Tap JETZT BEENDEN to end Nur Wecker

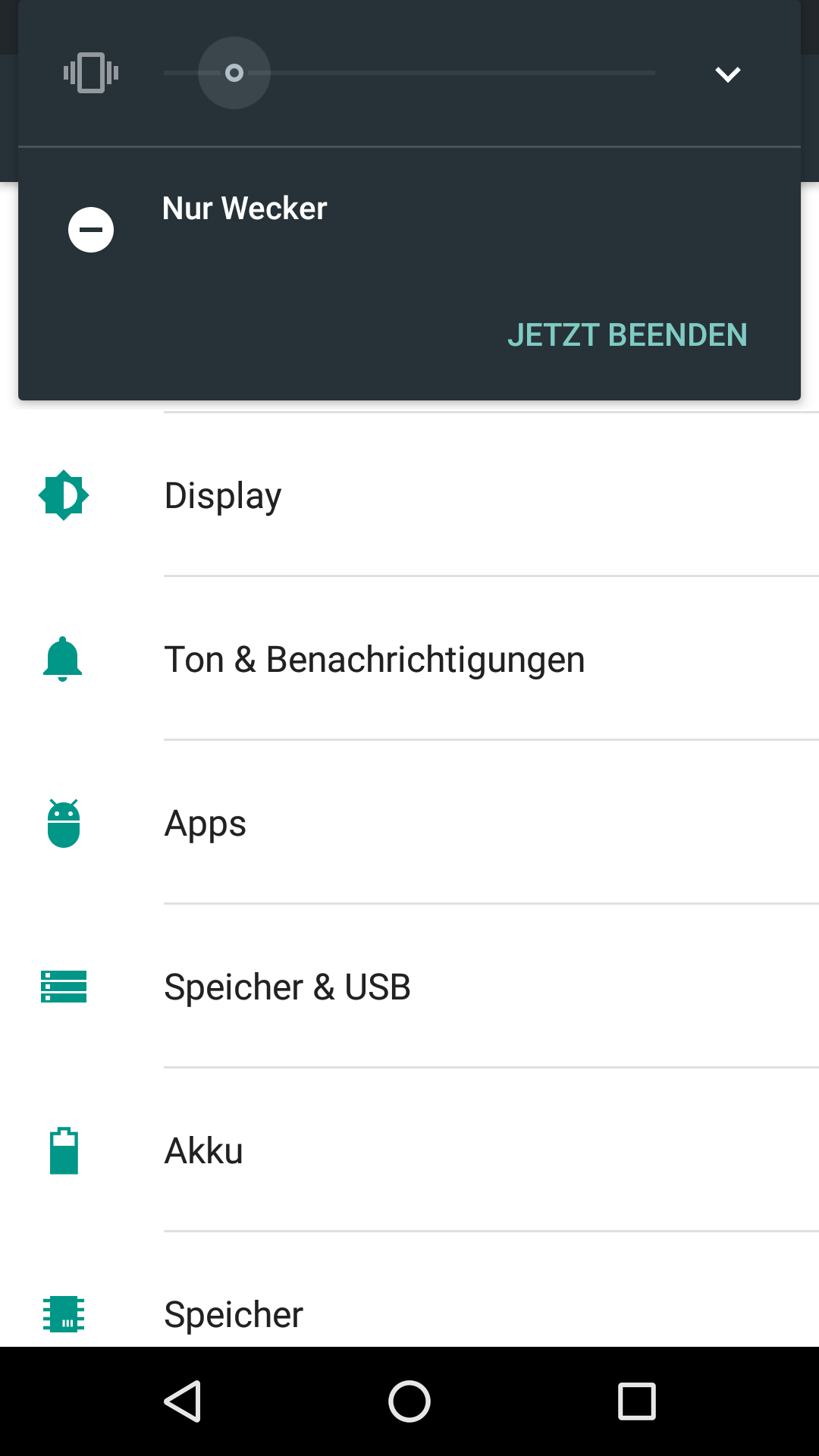tap(627, 335)
